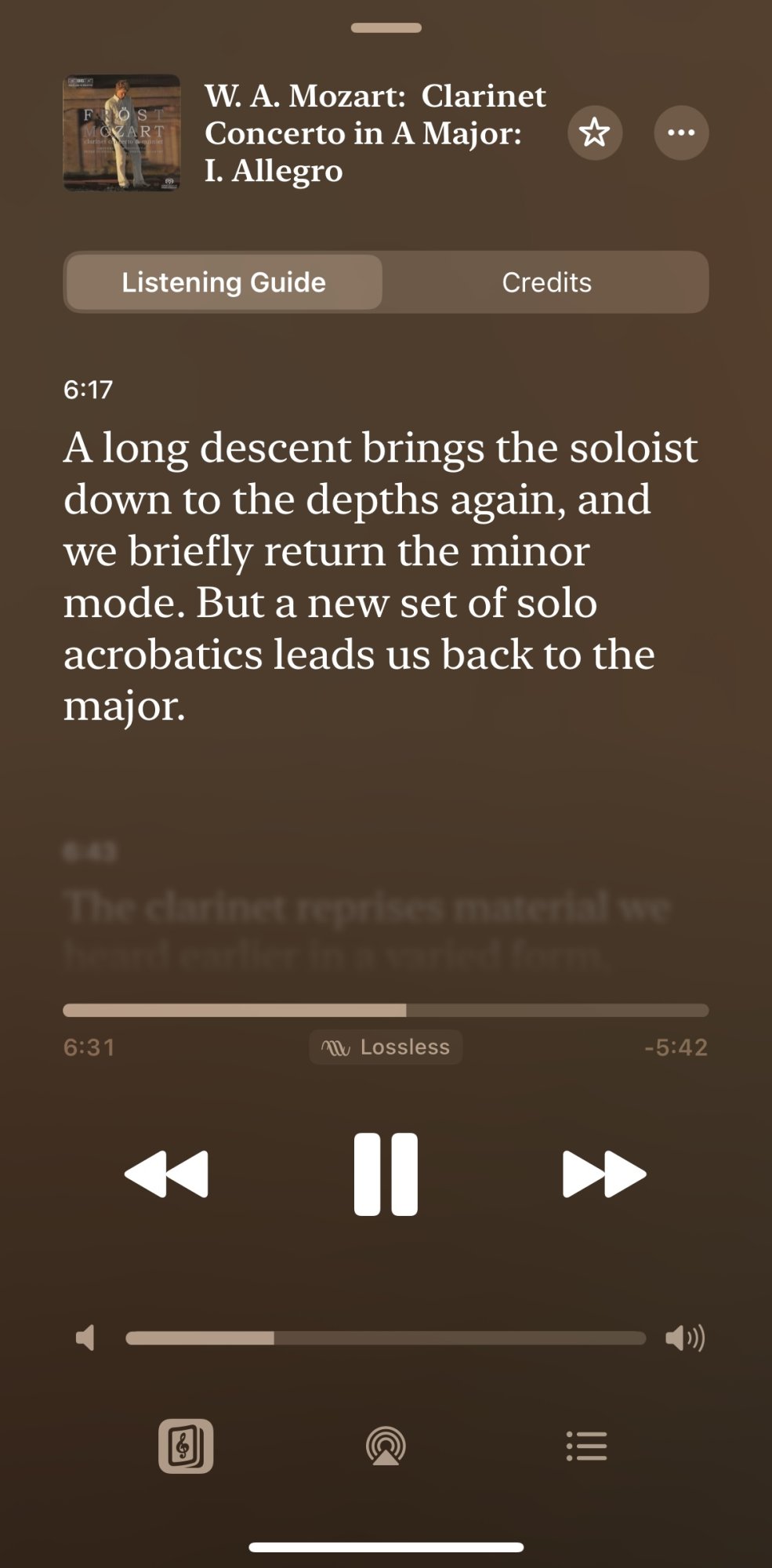Open the more options menu
Image resolution: width=772 pixels, height=1568 pixels.
[x=681, y=132]
